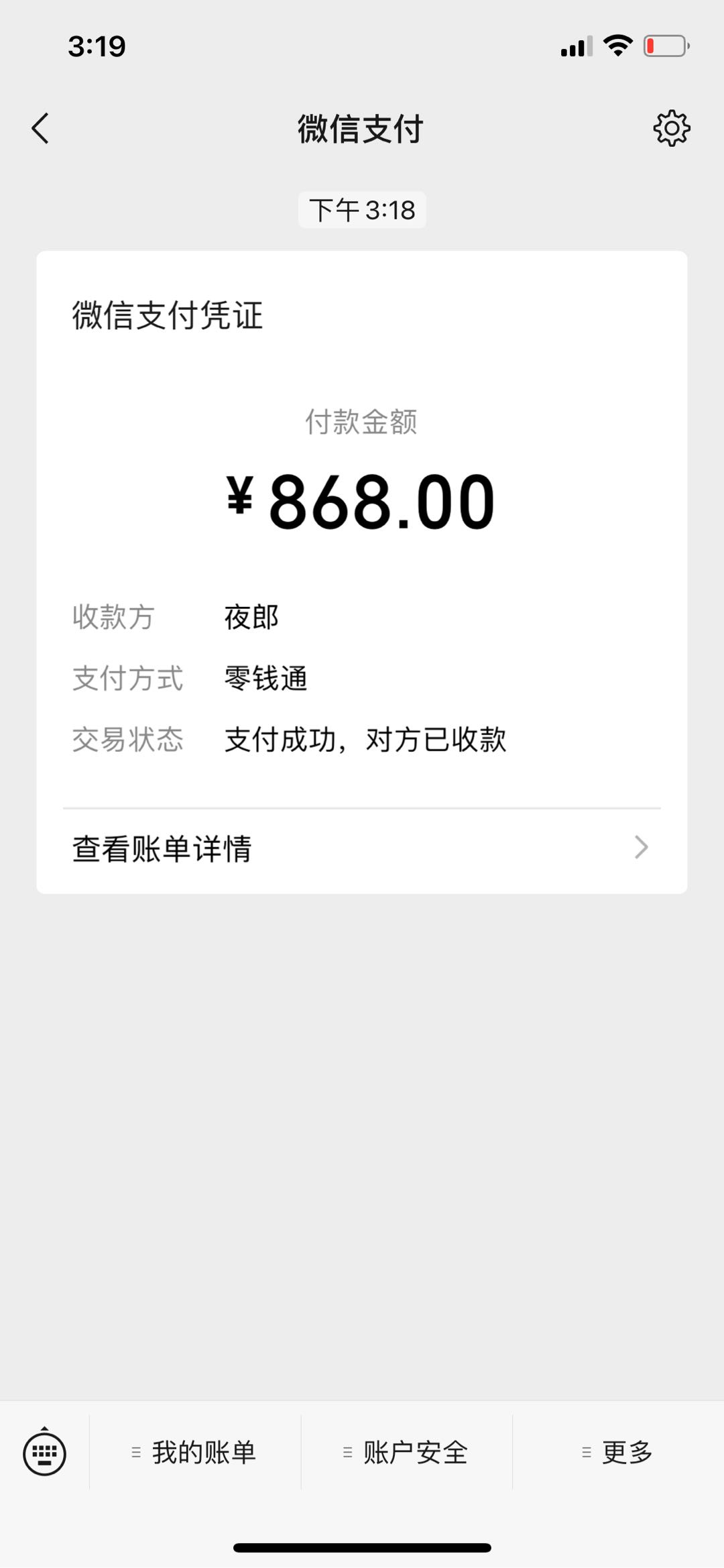Expand the 更多 menu
The image size is (724, 1568).
617,1453
